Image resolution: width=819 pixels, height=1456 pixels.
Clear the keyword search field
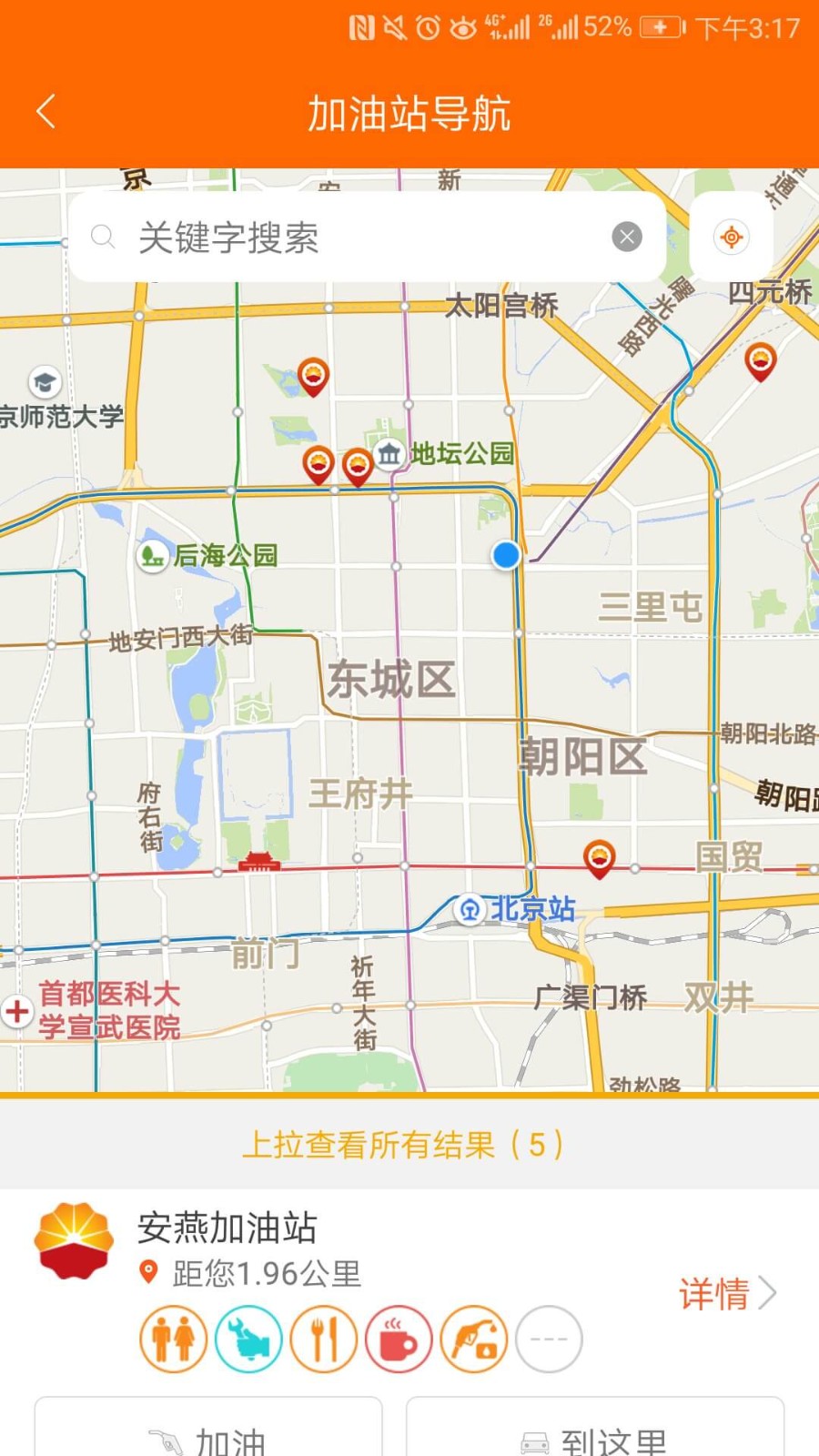click(625, 238)
